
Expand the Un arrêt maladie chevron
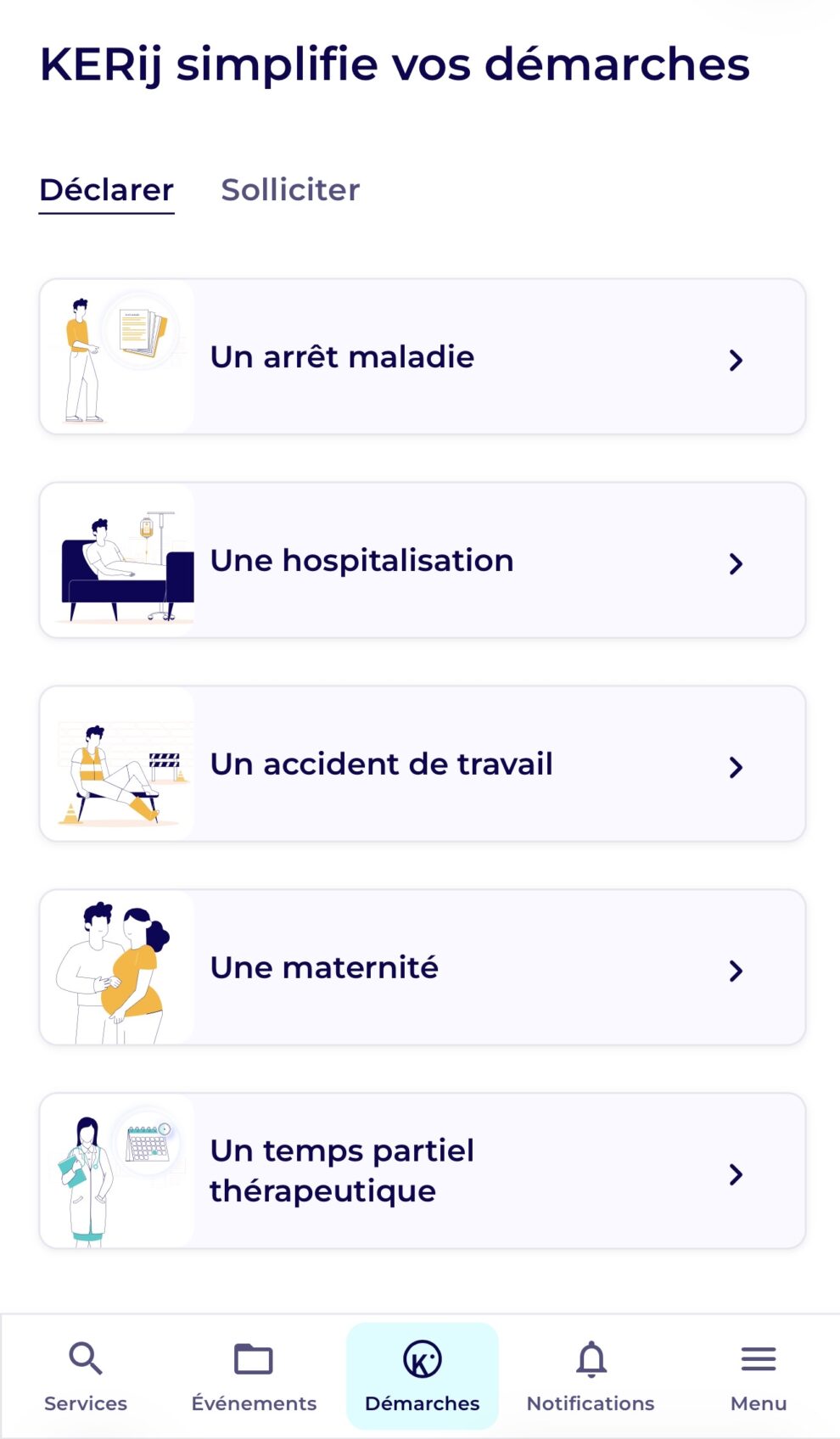pos(737,360)
